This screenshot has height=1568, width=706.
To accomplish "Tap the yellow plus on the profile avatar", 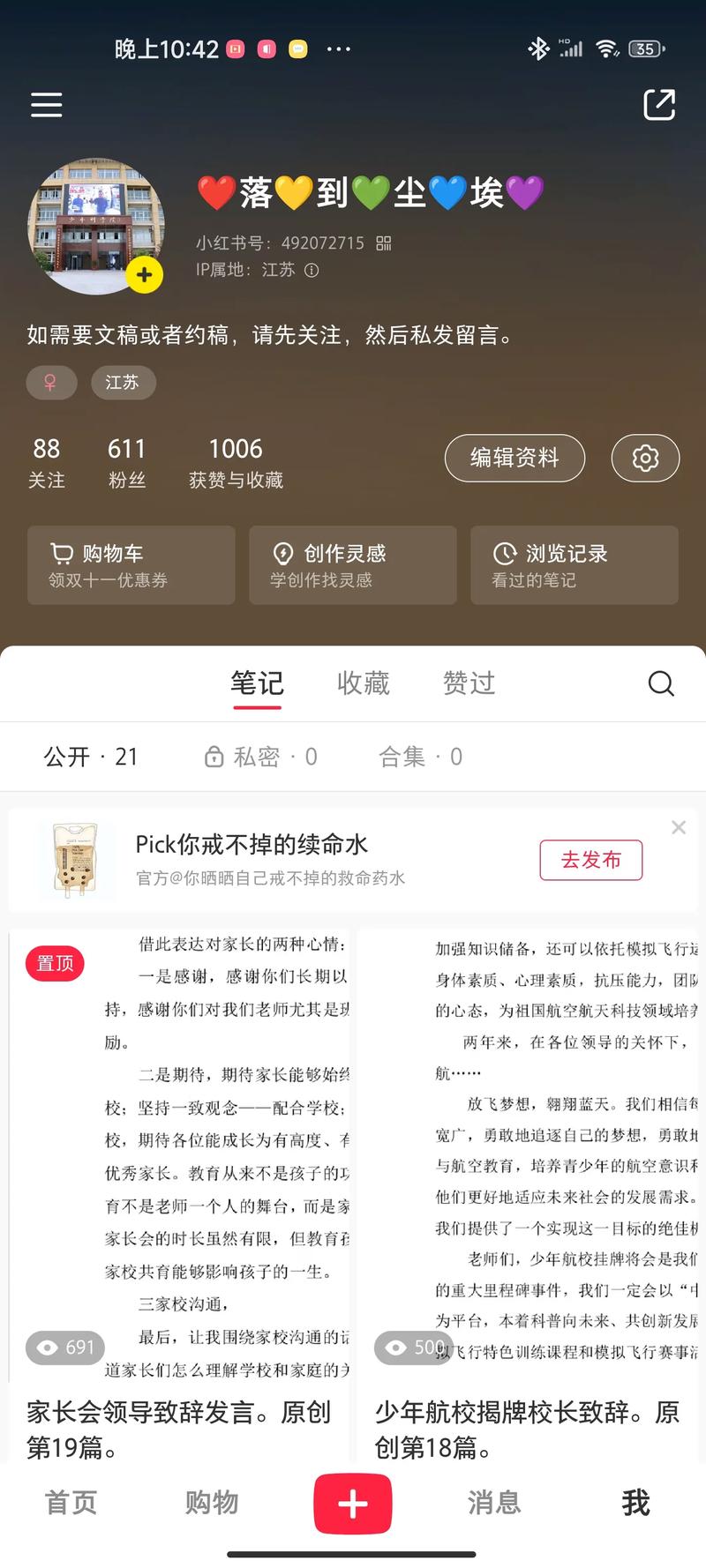I will point(144,275).
